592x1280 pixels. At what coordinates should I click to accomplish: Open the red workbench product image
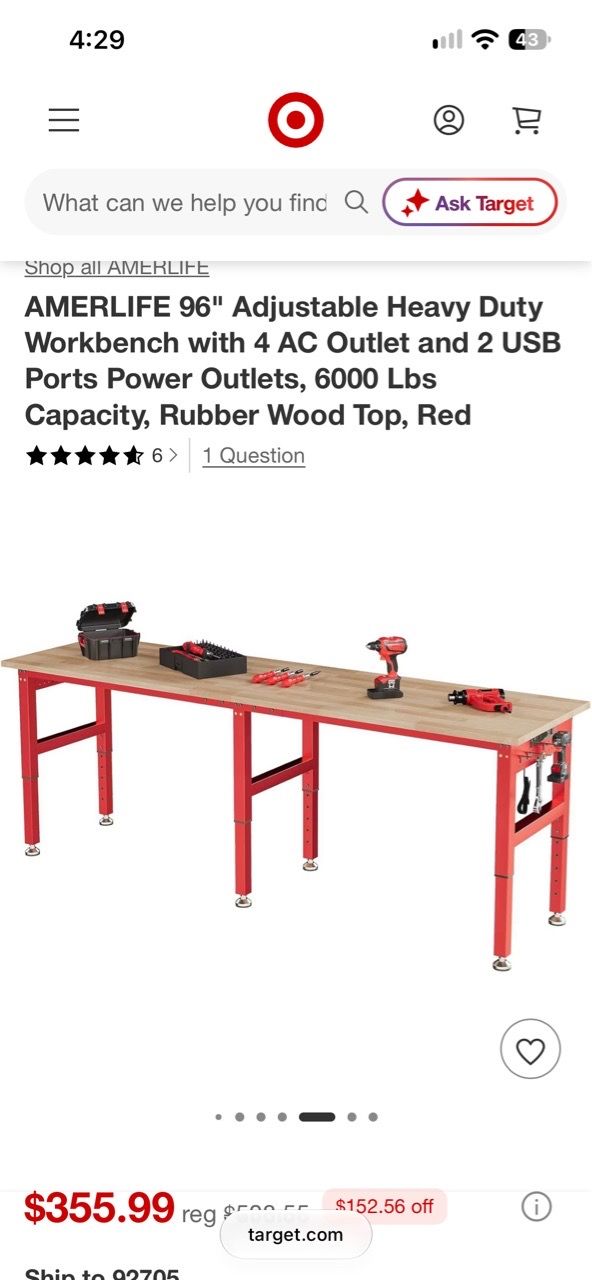click(x=296, y=785)
